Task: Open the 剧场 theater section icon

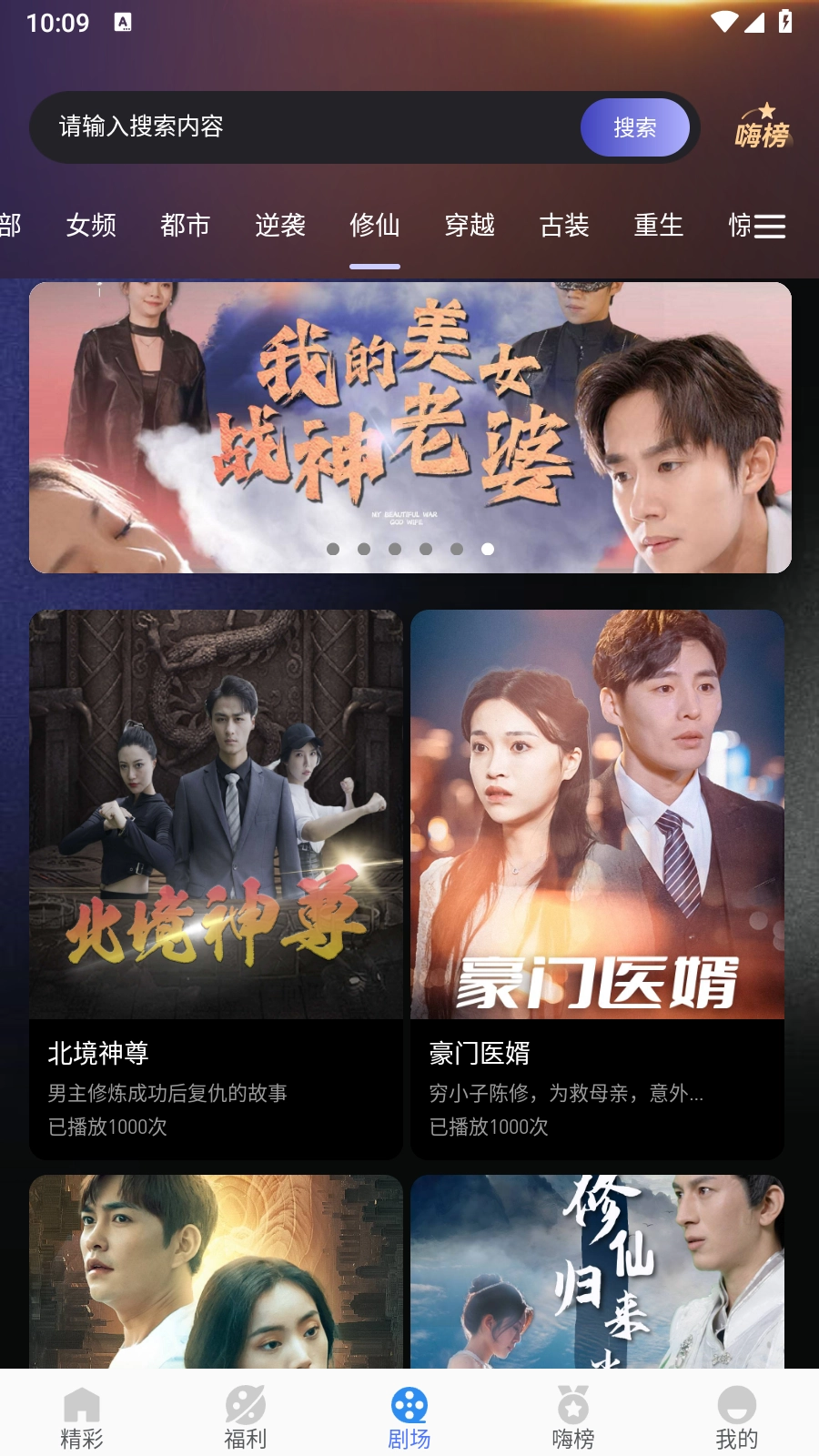Action: coord(409,1404)
